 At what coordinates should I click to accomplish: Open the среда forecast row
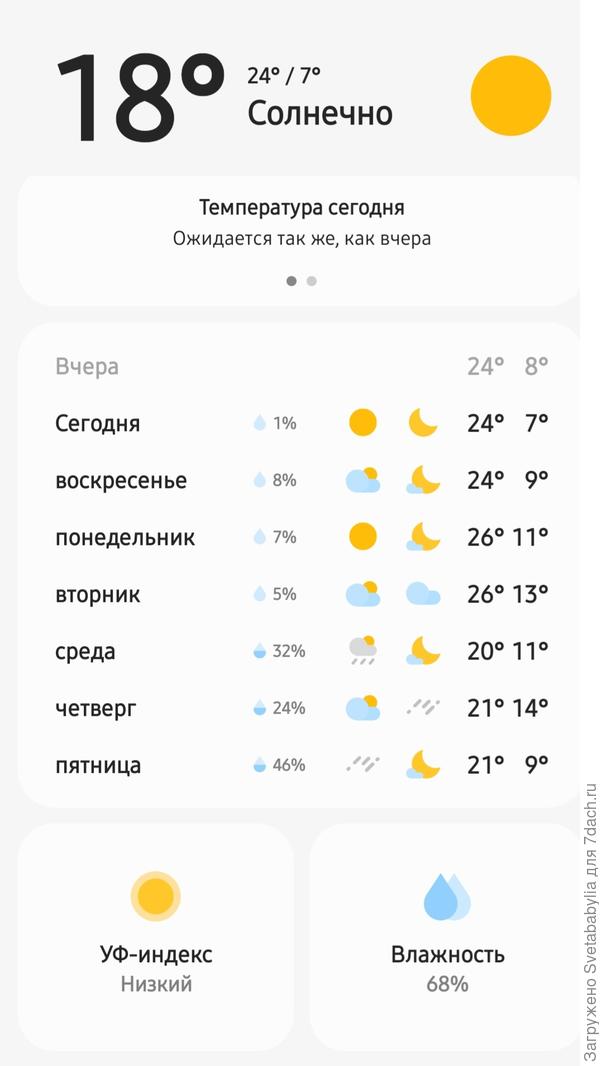[300, 651]
